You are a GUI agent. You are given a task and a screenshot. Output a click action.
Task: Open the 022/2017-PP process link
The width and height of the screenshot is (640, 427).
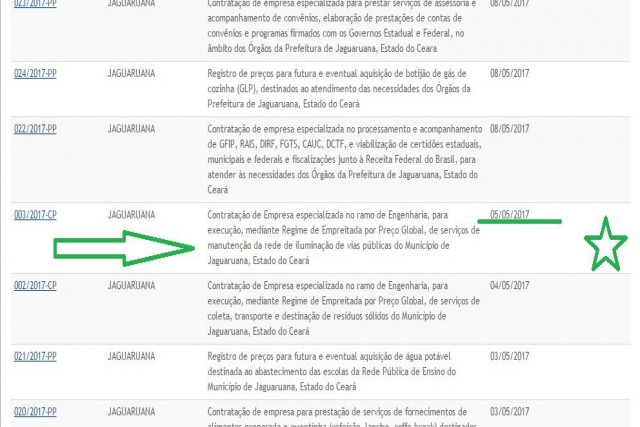tap(35, 130)
